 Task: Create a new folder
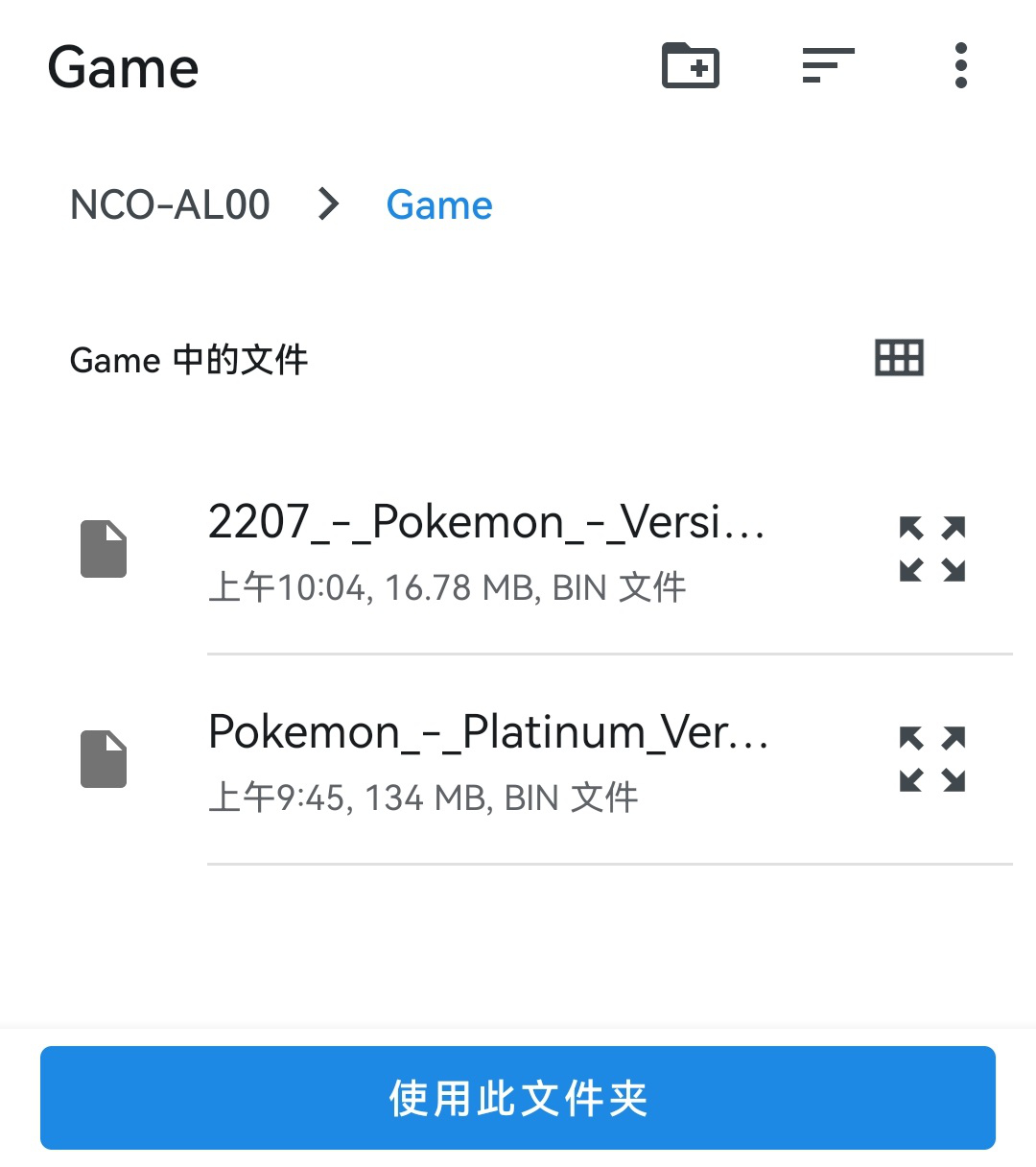tap(691, 66)
